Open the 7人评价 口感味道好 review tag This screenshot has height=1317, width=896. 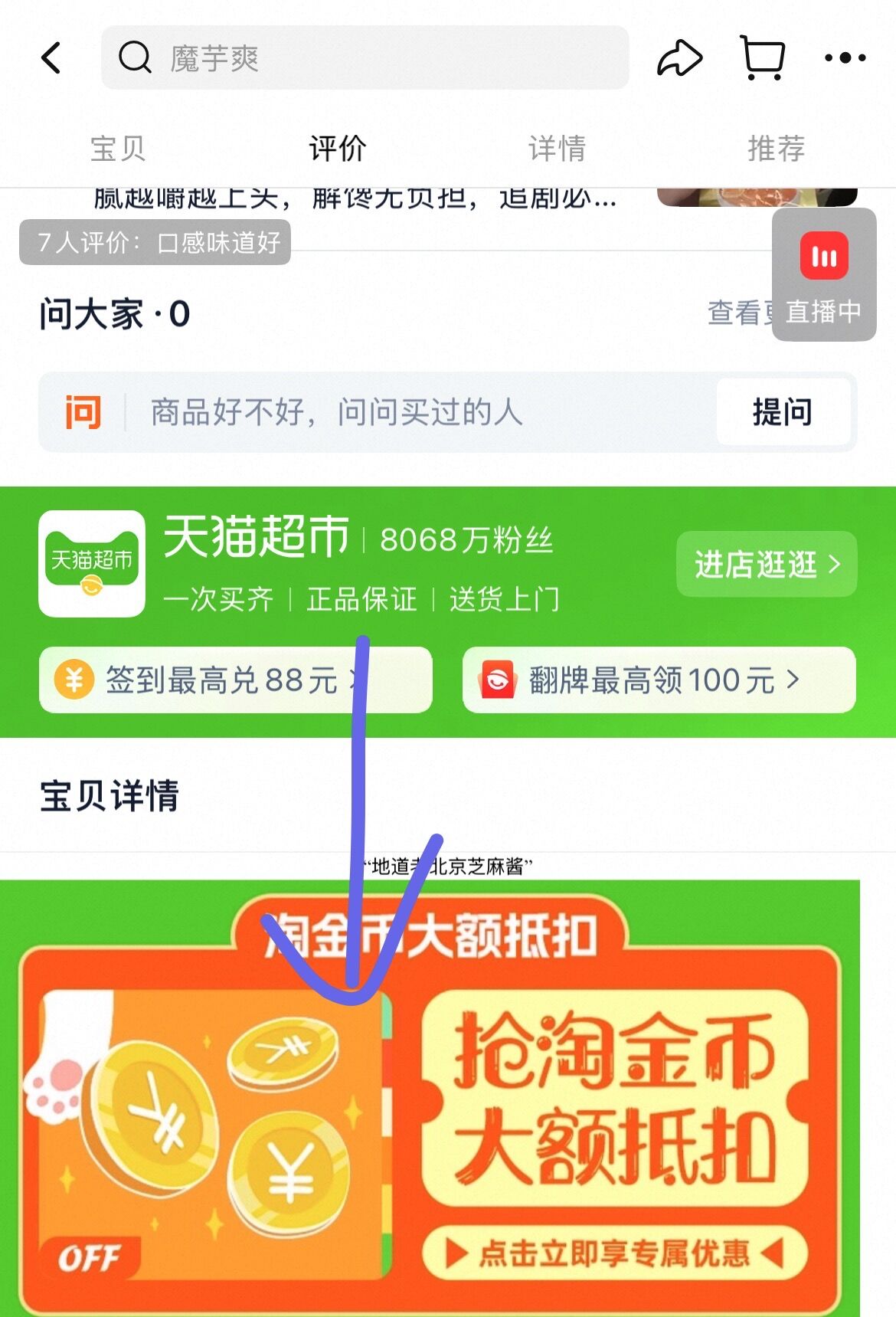(155, 243)
